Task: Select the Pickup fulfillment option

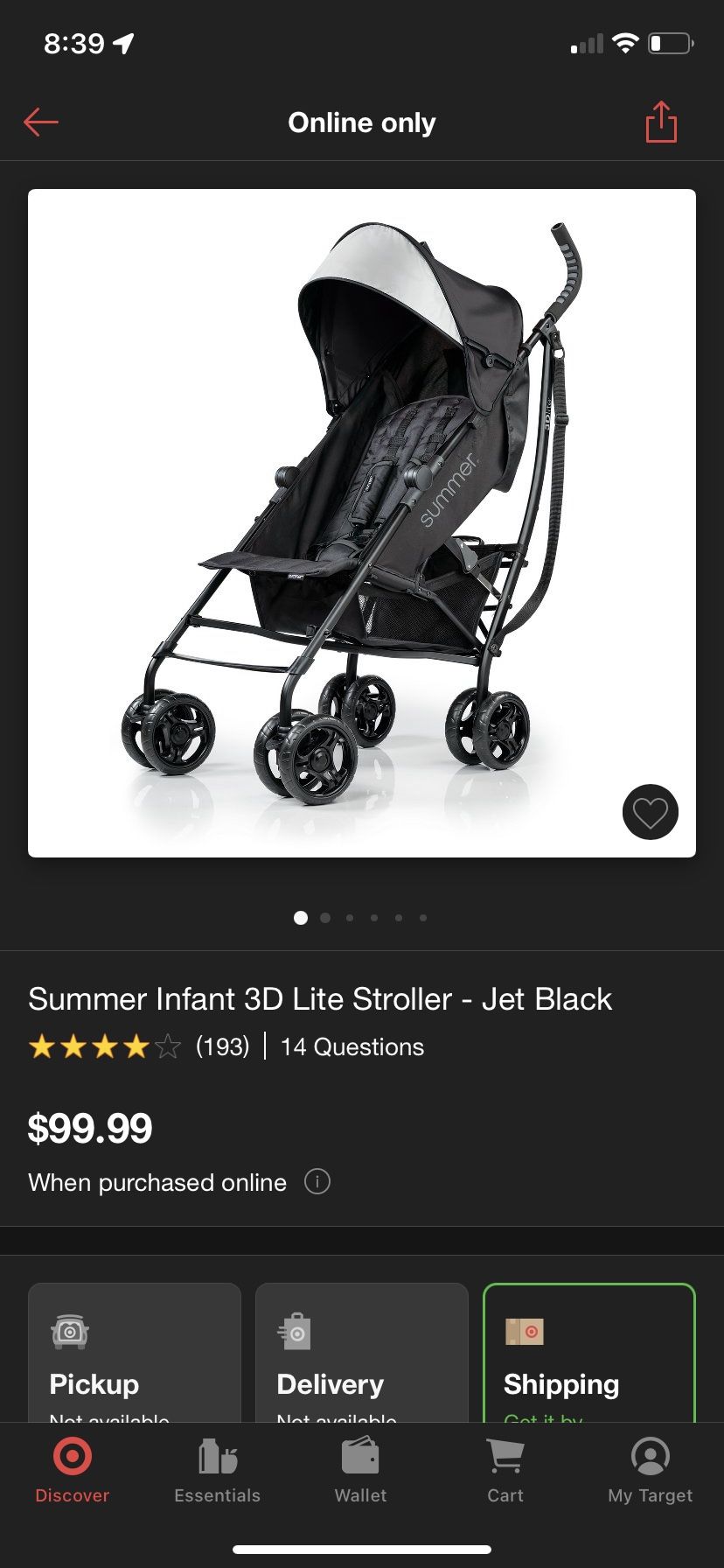Action: [135, 1353]
